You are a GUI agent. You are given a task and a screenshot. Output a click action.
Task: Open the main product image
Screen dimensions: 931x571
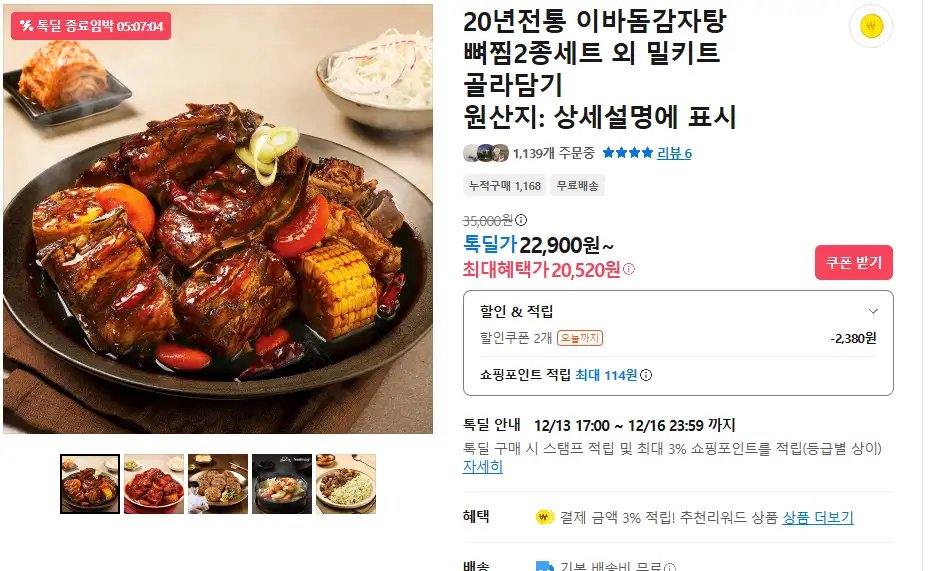pos(218,219)
